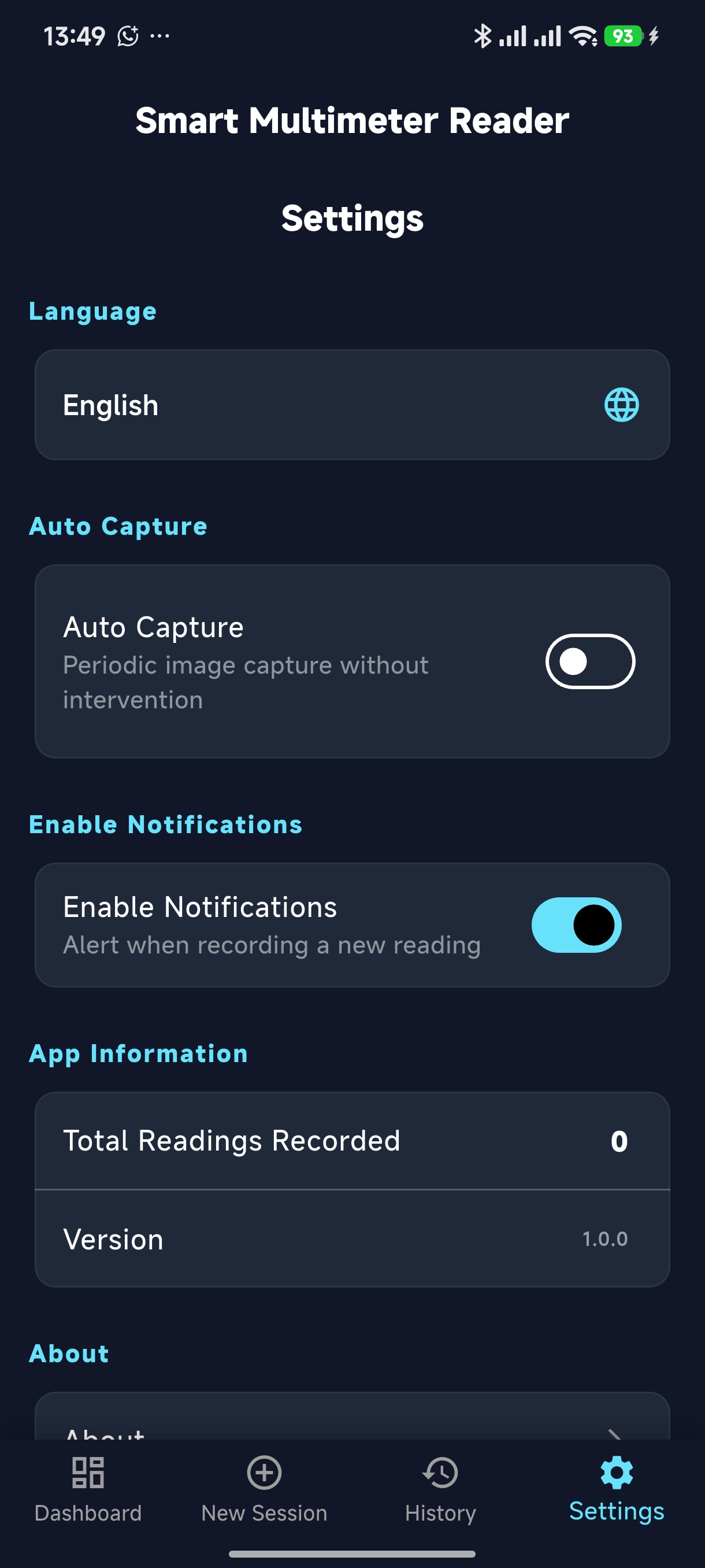Image resolution: width=705 pixels, height=1568 pixels.
Task: Tap the battery indicator showing 93
Action: 622,36
